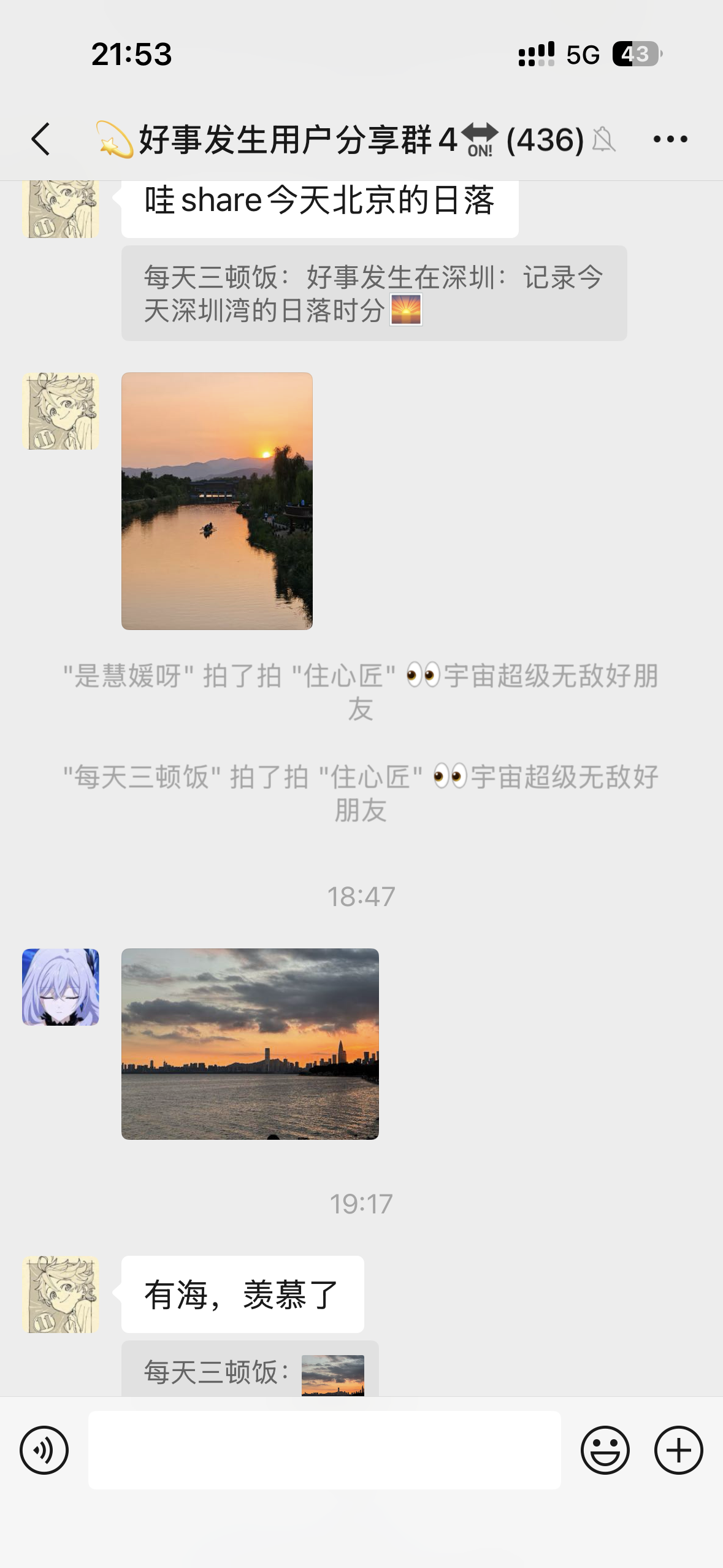Open quoted message about 深圳湾的日落
The image size is (723, 1568).
tap(373, 293)
